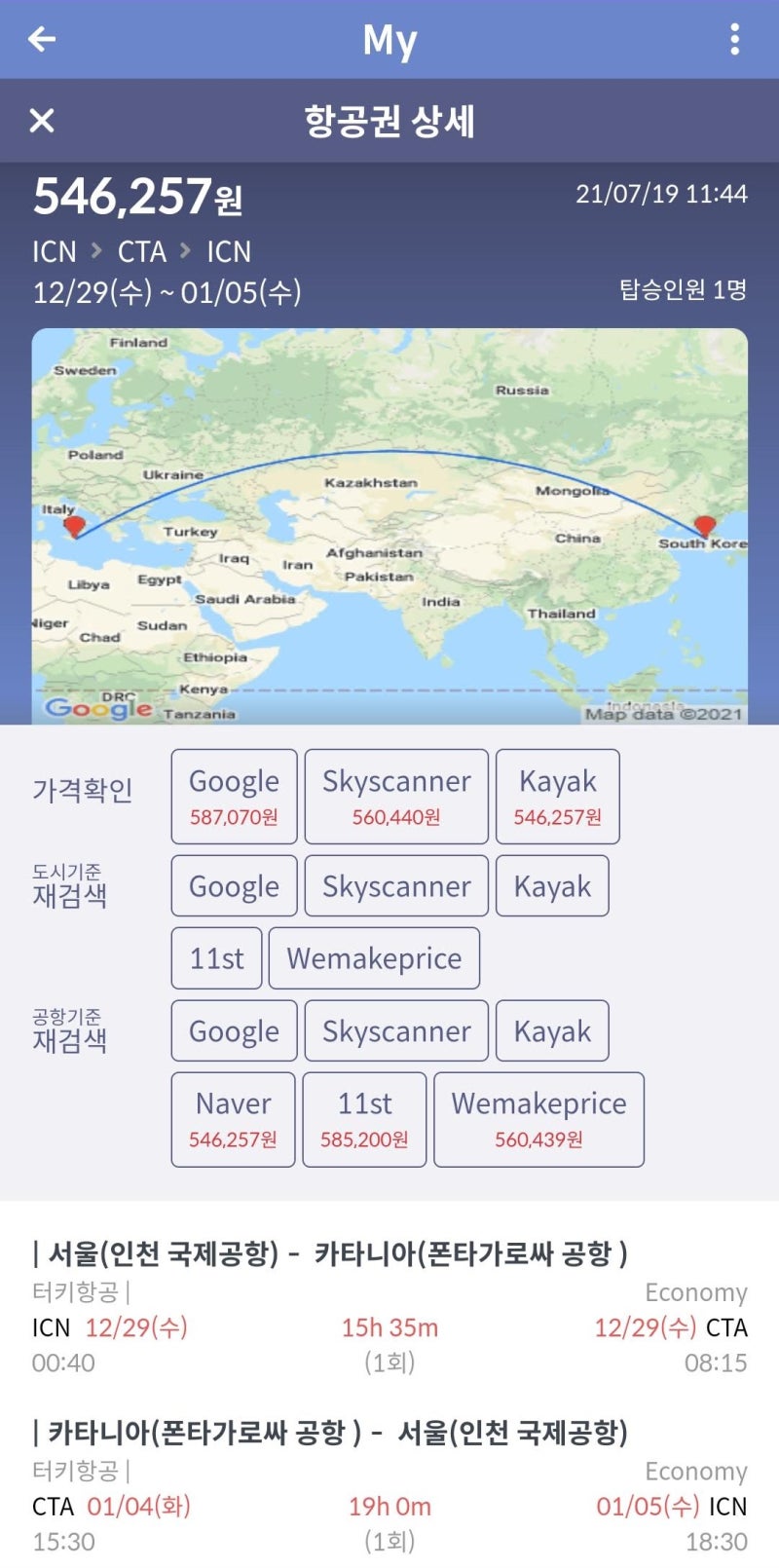This screenshot has width=779, height=1568.
Task: Re-search by city on Skyscanner
Action: (395, 885)
